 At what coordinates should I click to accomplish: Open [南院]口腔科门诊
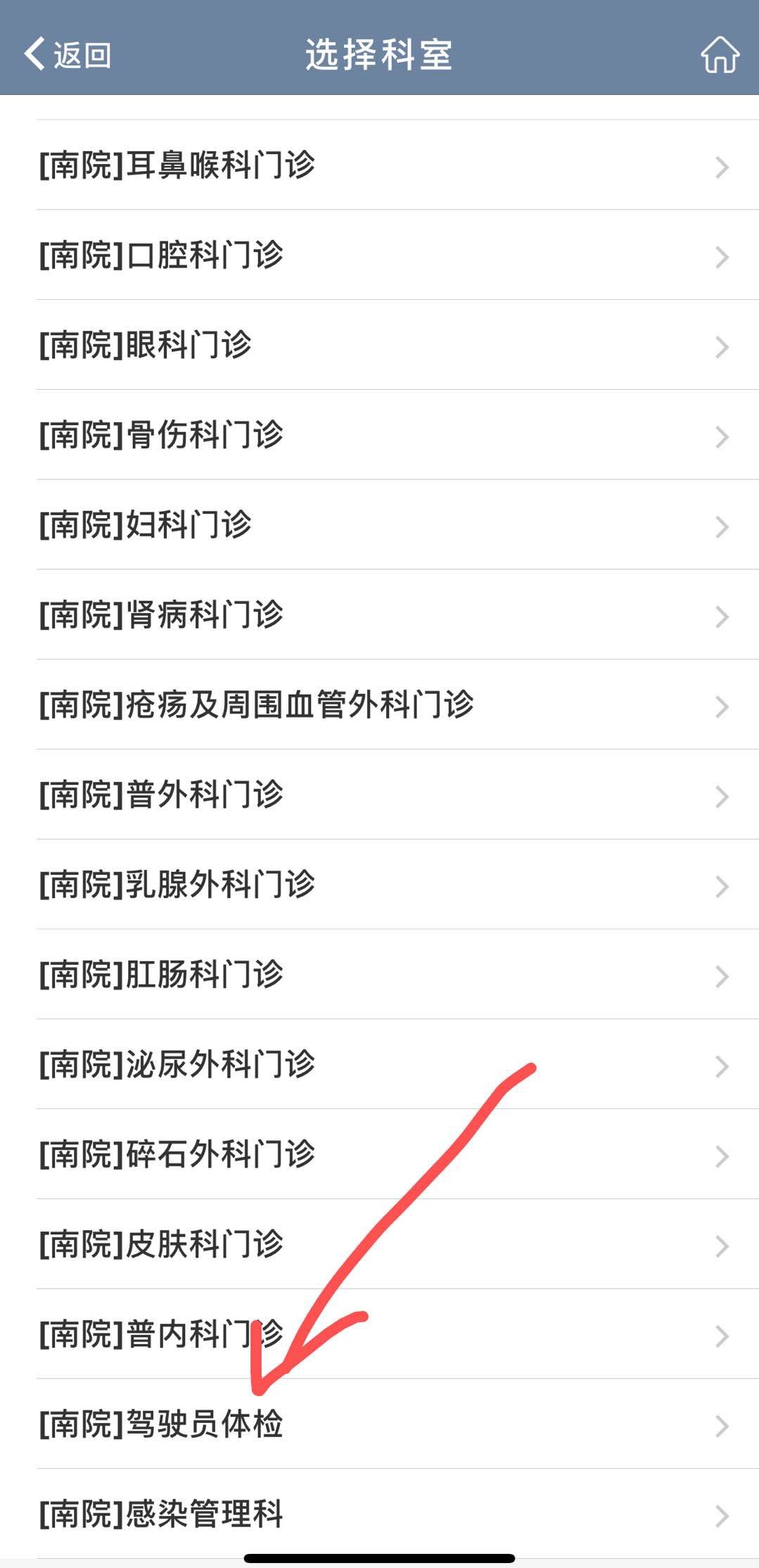coord(380,255)
